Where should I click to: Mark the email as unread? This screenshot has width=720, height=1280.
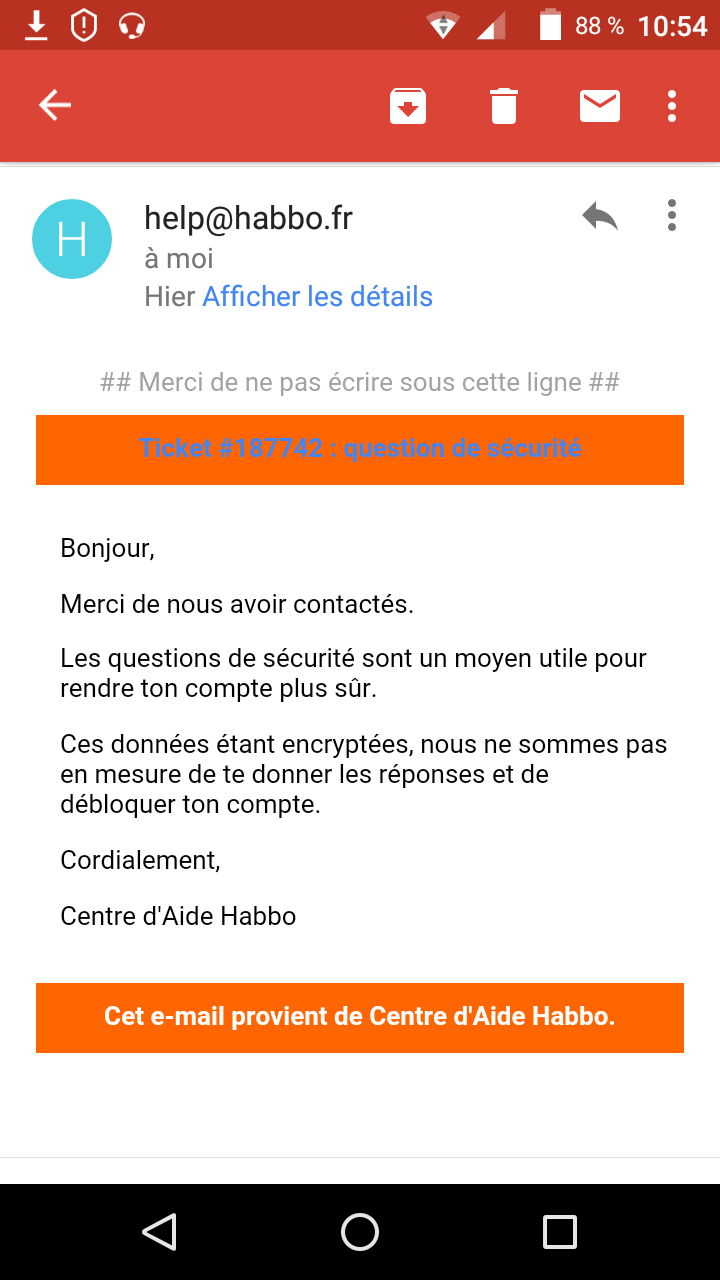click(x=600, y=105)
